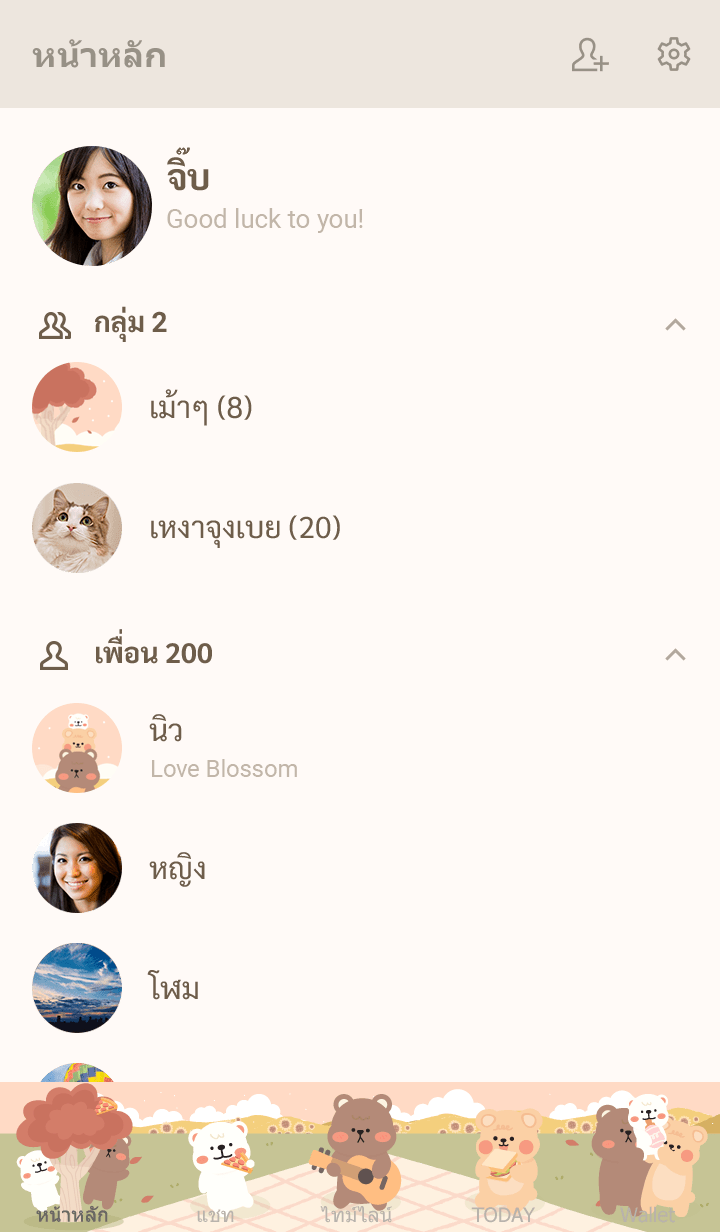Collapse the กลุ่ม 2 groups section
The image size is (720, 1232).
point(675,324)
